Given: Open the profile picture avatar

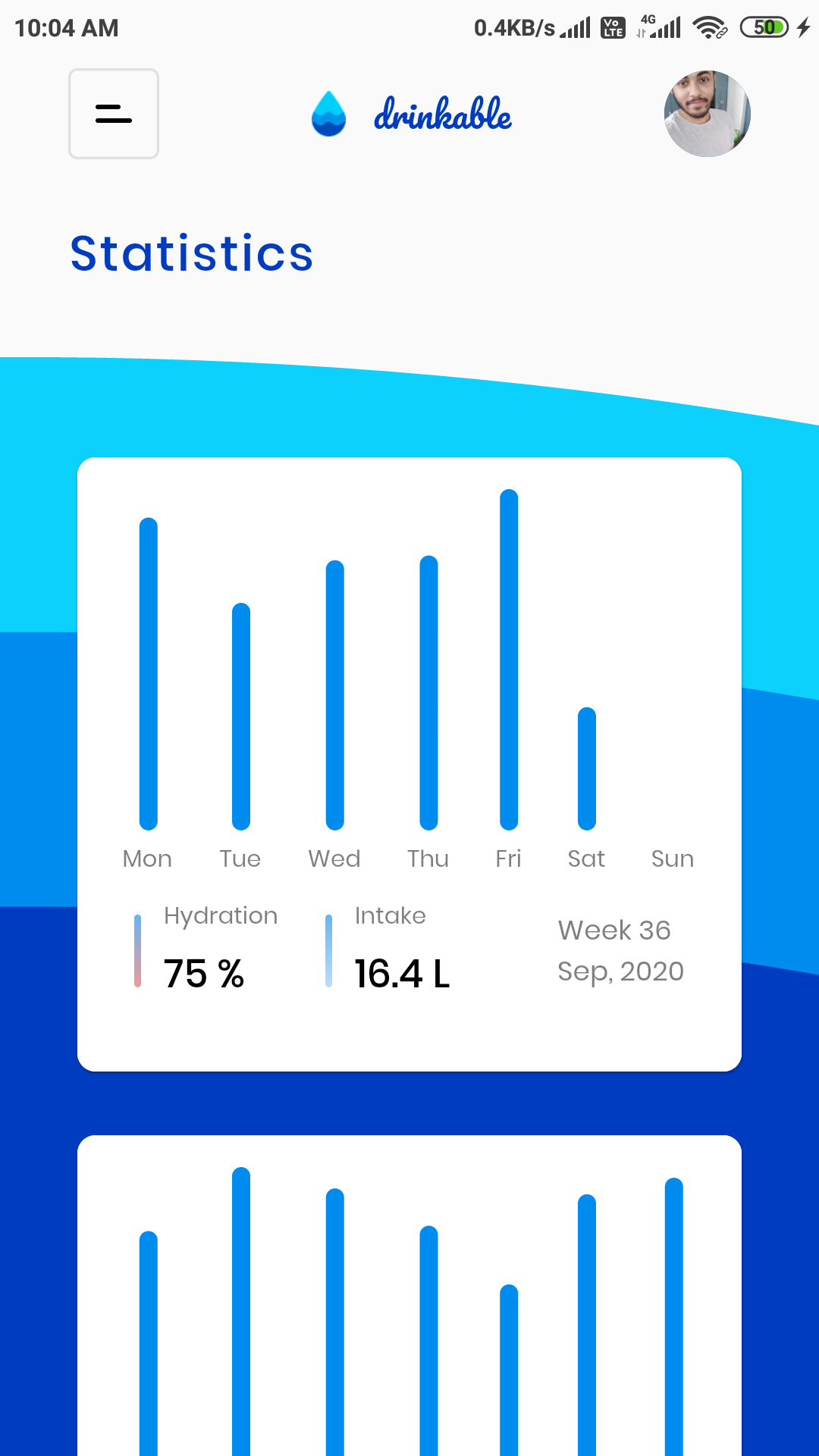Looking at the screenshot, I should click(707, 114).
